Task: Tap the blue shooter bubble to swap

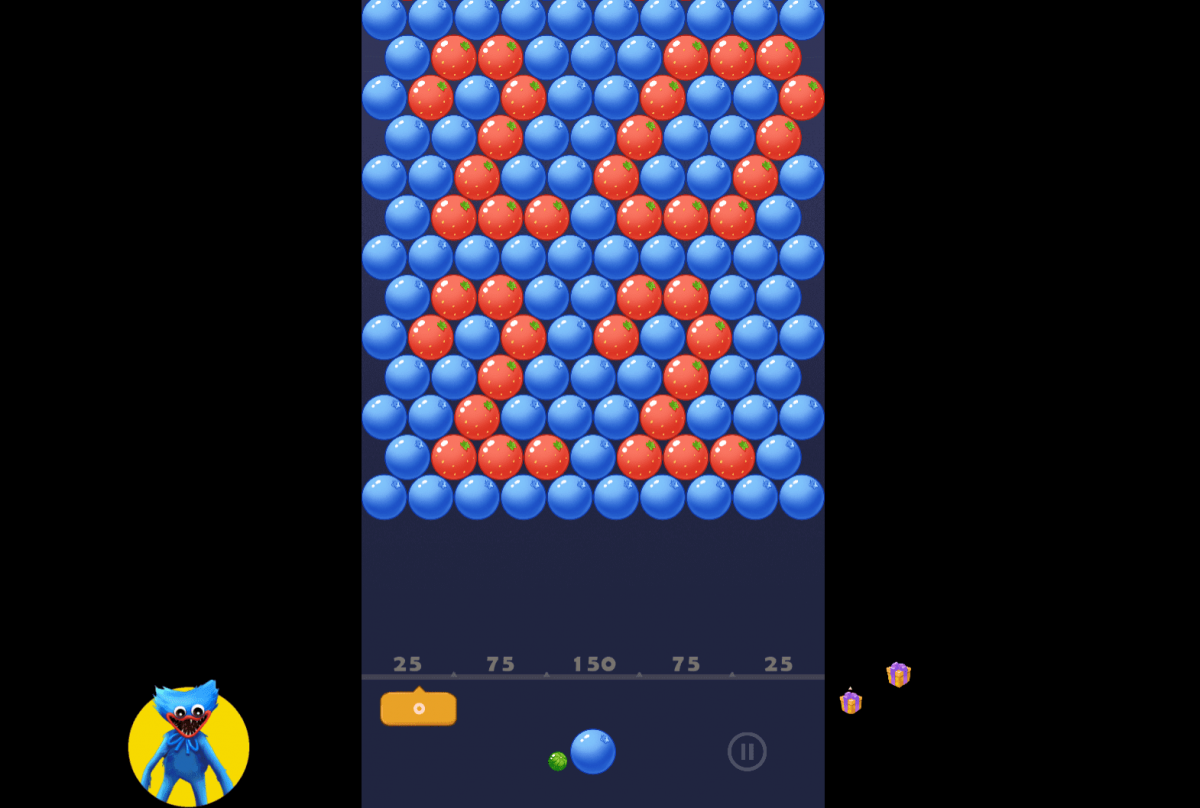Action: [593, 751]
